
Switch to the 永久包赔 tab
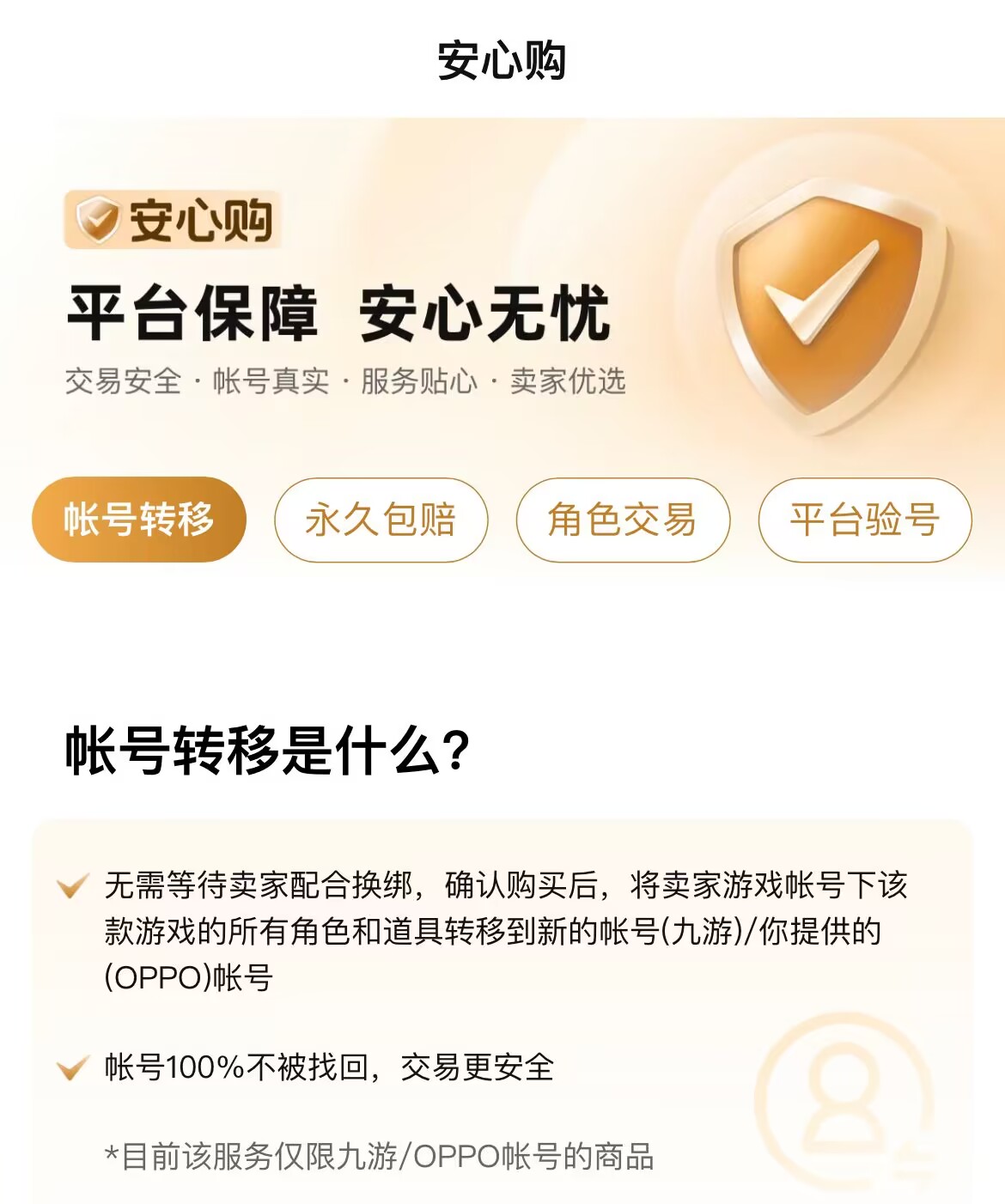tap(381, 520)
